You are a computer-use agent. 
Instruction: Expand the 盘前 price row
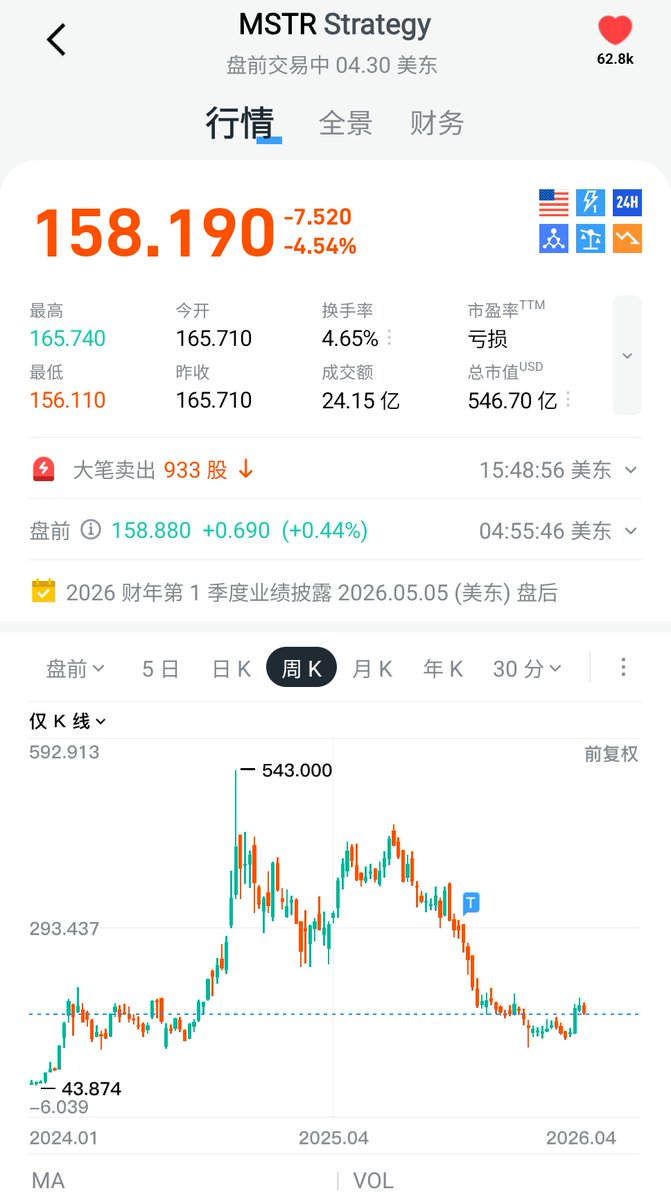coord(335,530)
